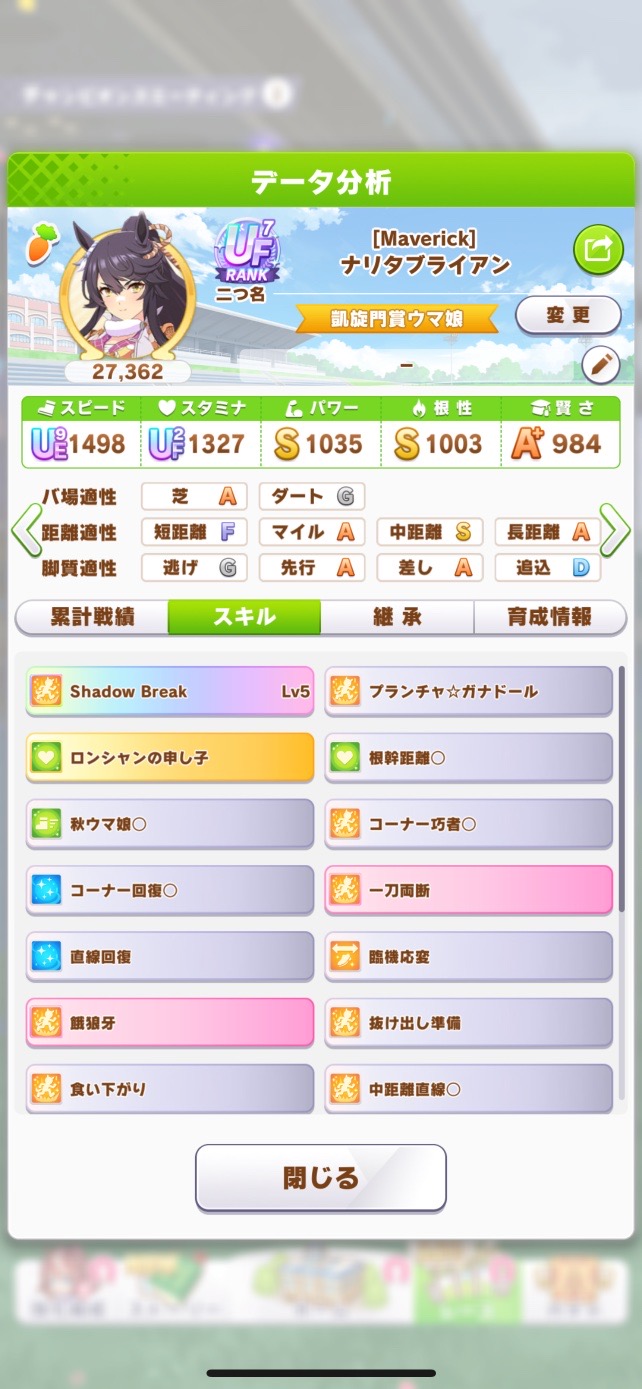Screen dimensions: 642x1389
Task: Tap the 変更 button
Action: click(x=568, y=316)
